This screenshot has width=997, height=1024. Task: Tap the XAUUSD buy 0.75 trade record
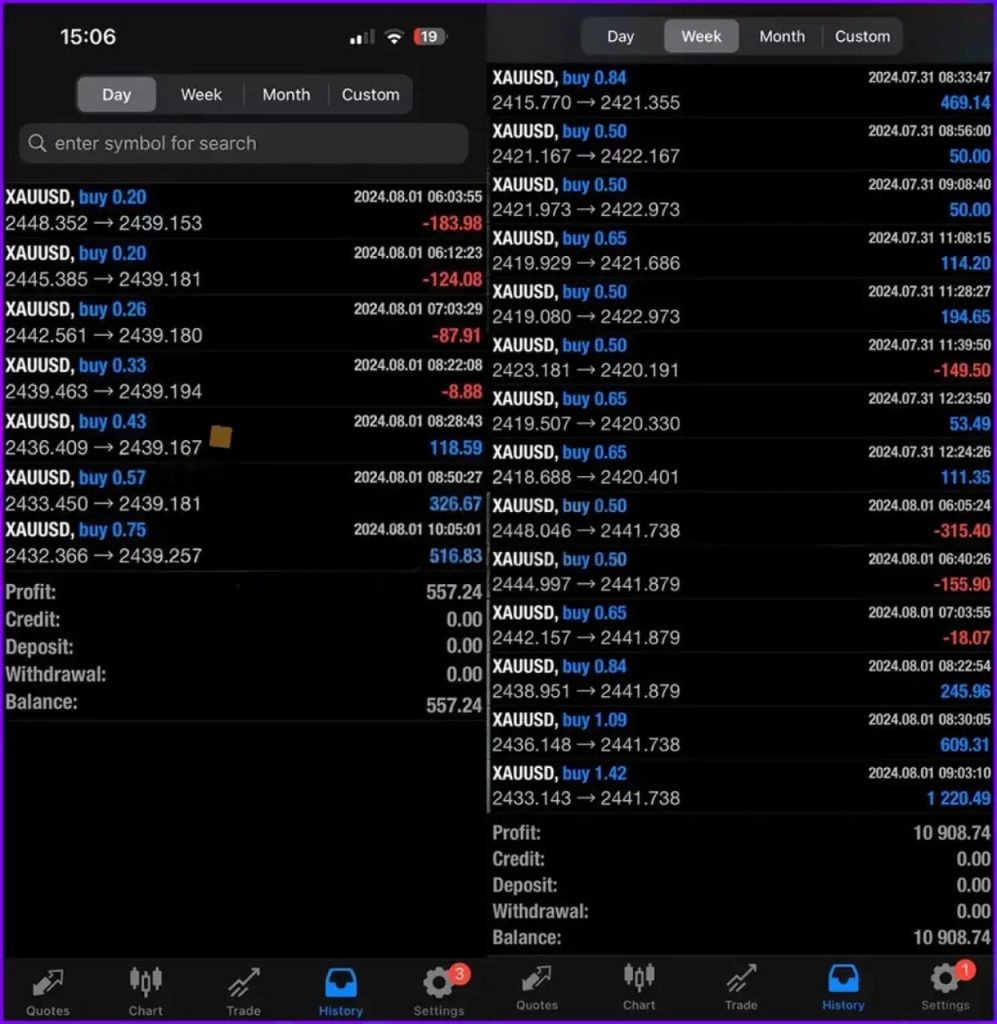pyautogui.click(x=240, y=542)
